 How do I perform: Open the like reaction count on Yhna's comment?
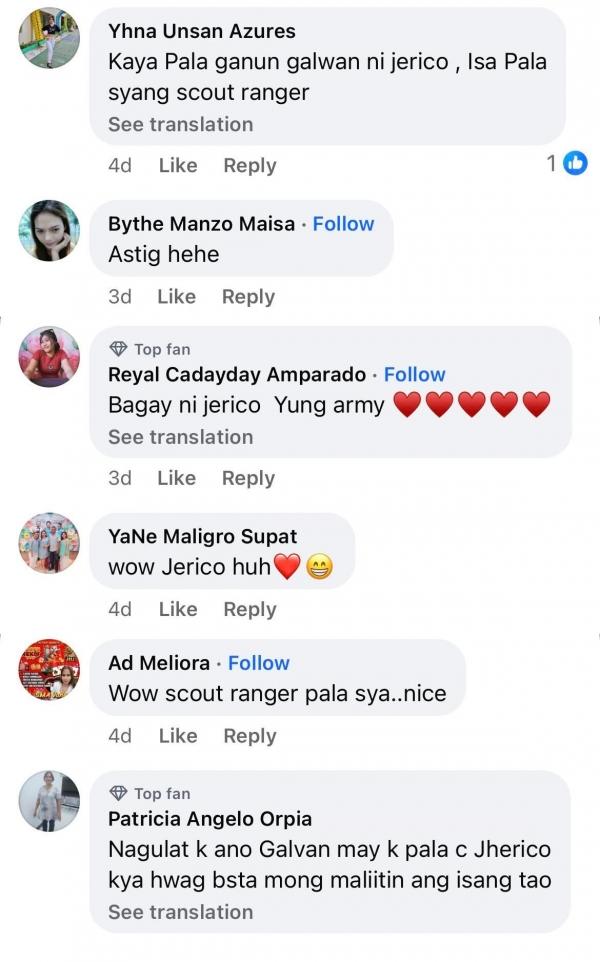pyautogui.click(x=567, y=163)
